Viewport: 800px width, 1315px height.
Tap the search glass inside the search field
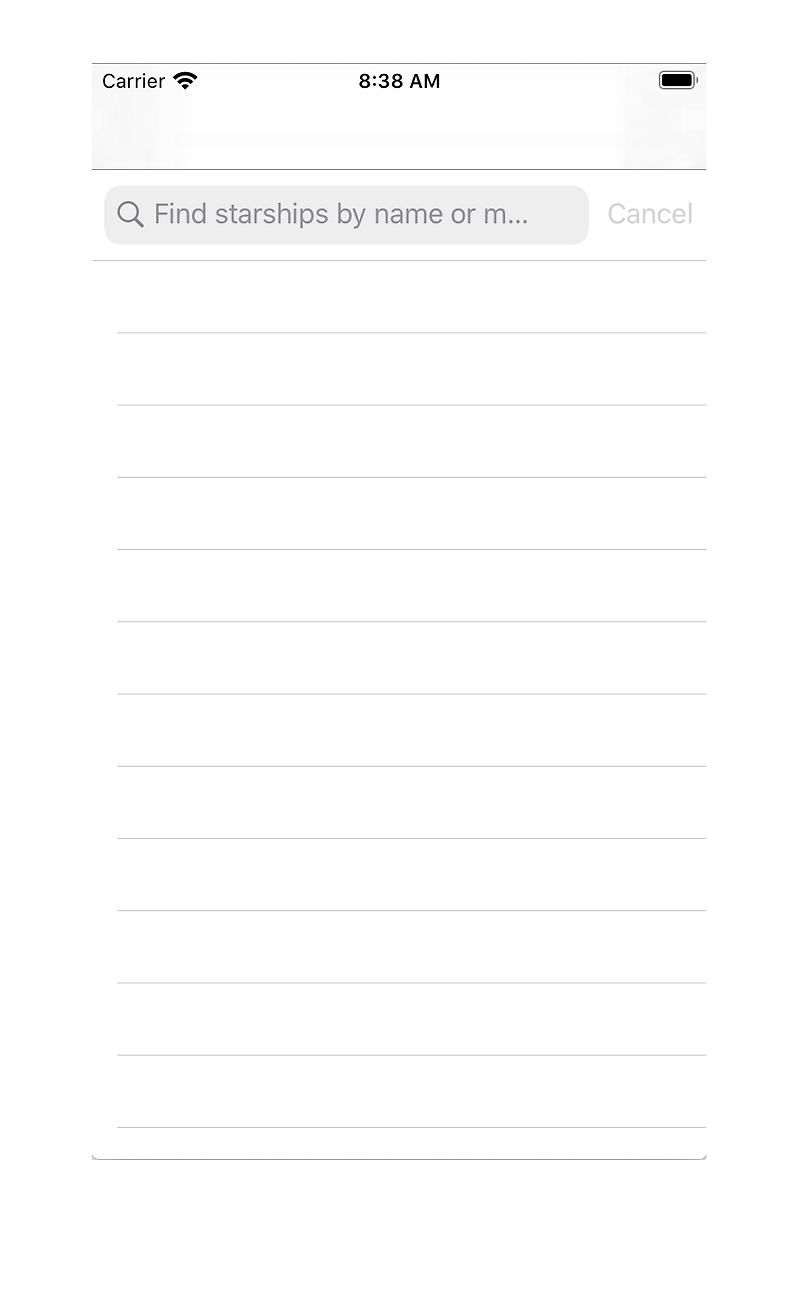tap(131, 214)
